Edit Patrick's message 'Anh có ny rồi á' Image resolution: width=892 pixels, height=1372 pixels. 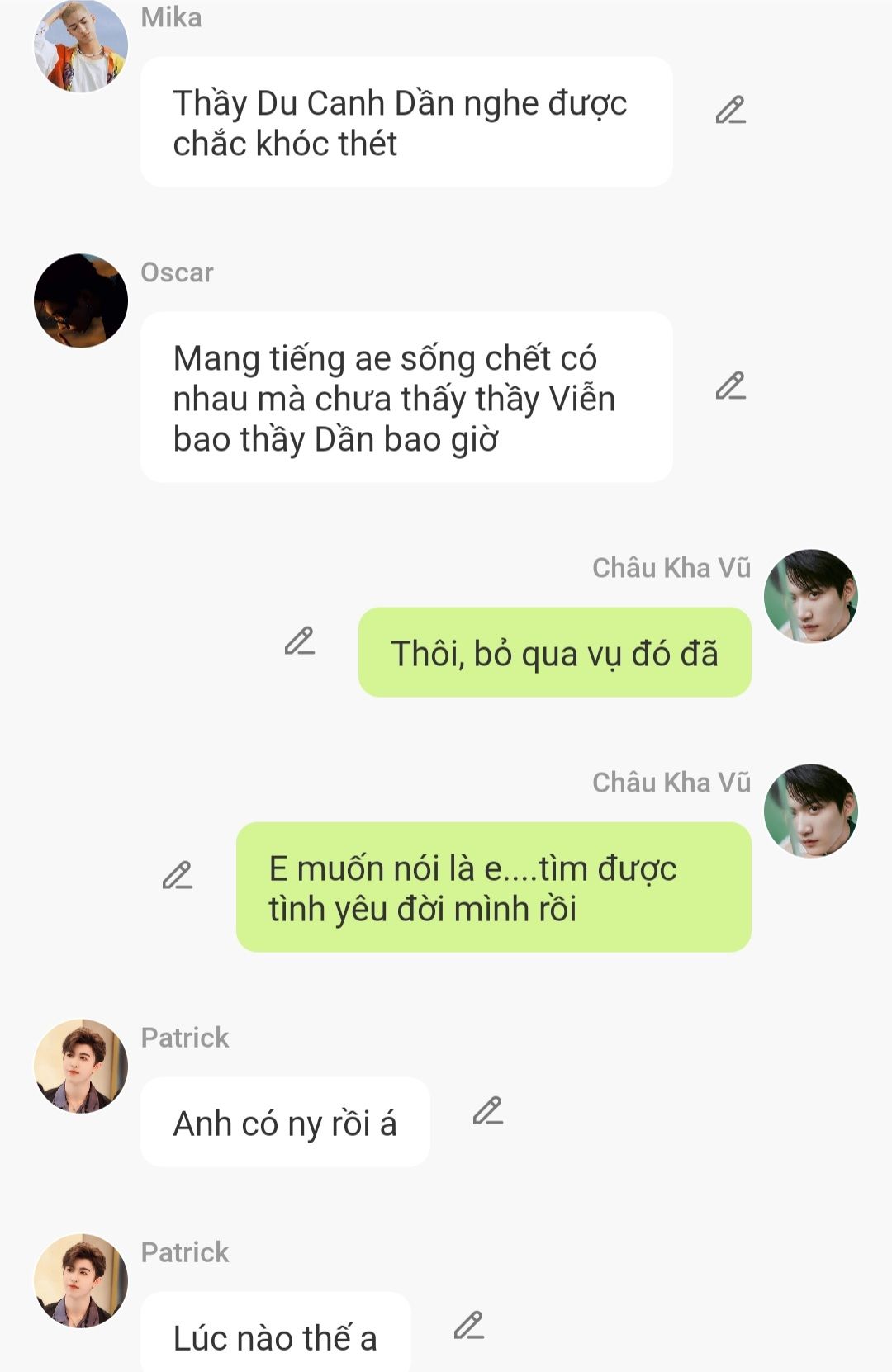487,1111
